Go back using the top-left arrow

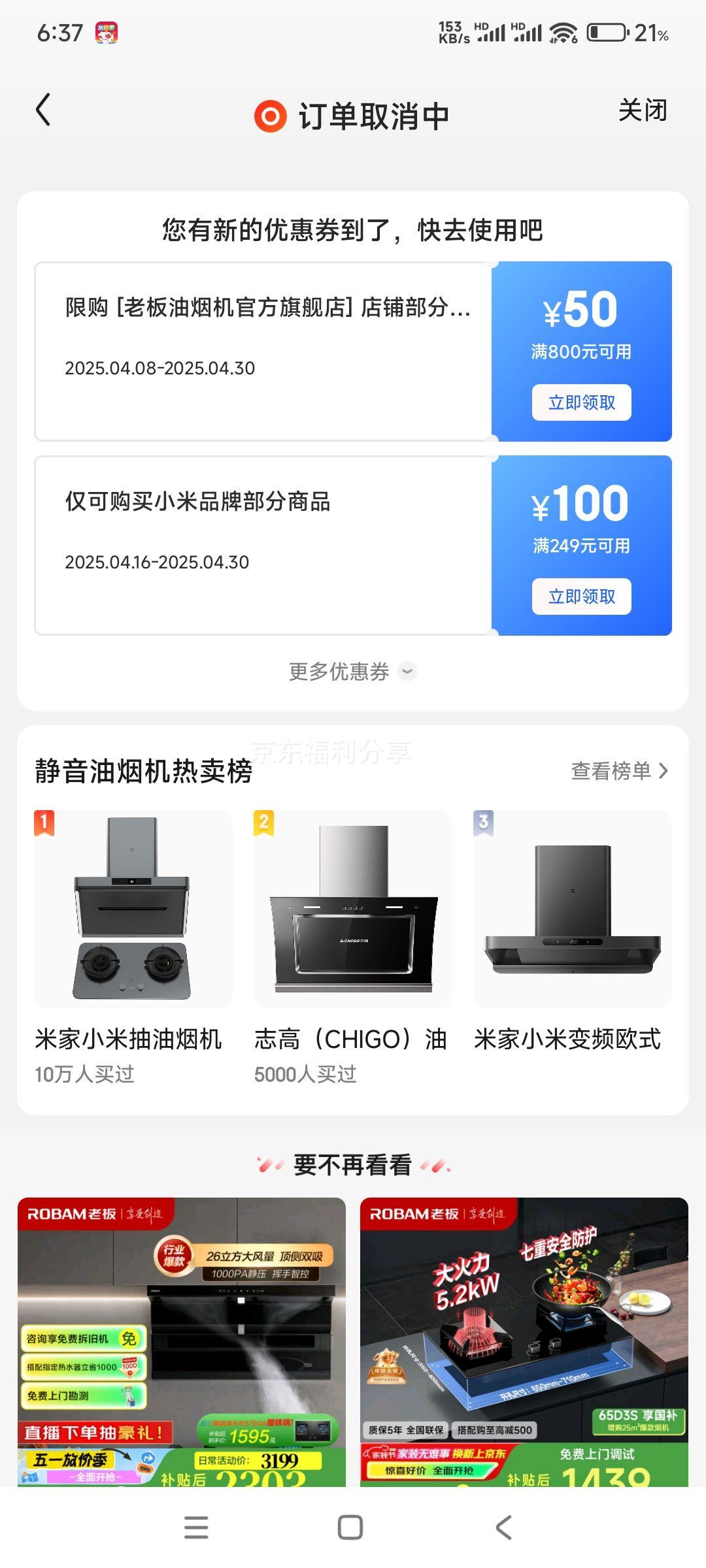43,110
